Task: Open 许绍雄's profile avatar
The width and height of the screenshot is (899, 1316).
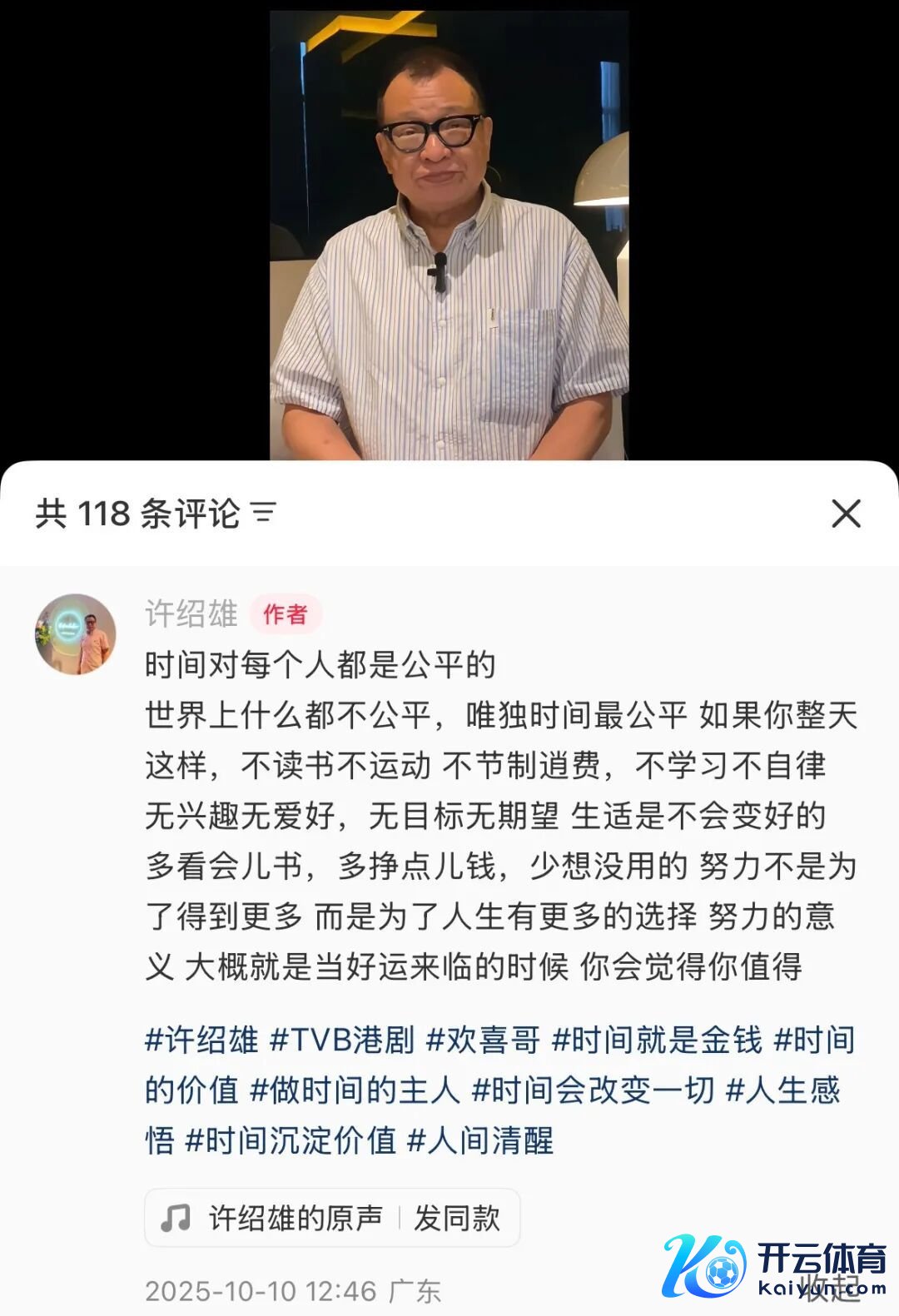Action: click(75, 633)
